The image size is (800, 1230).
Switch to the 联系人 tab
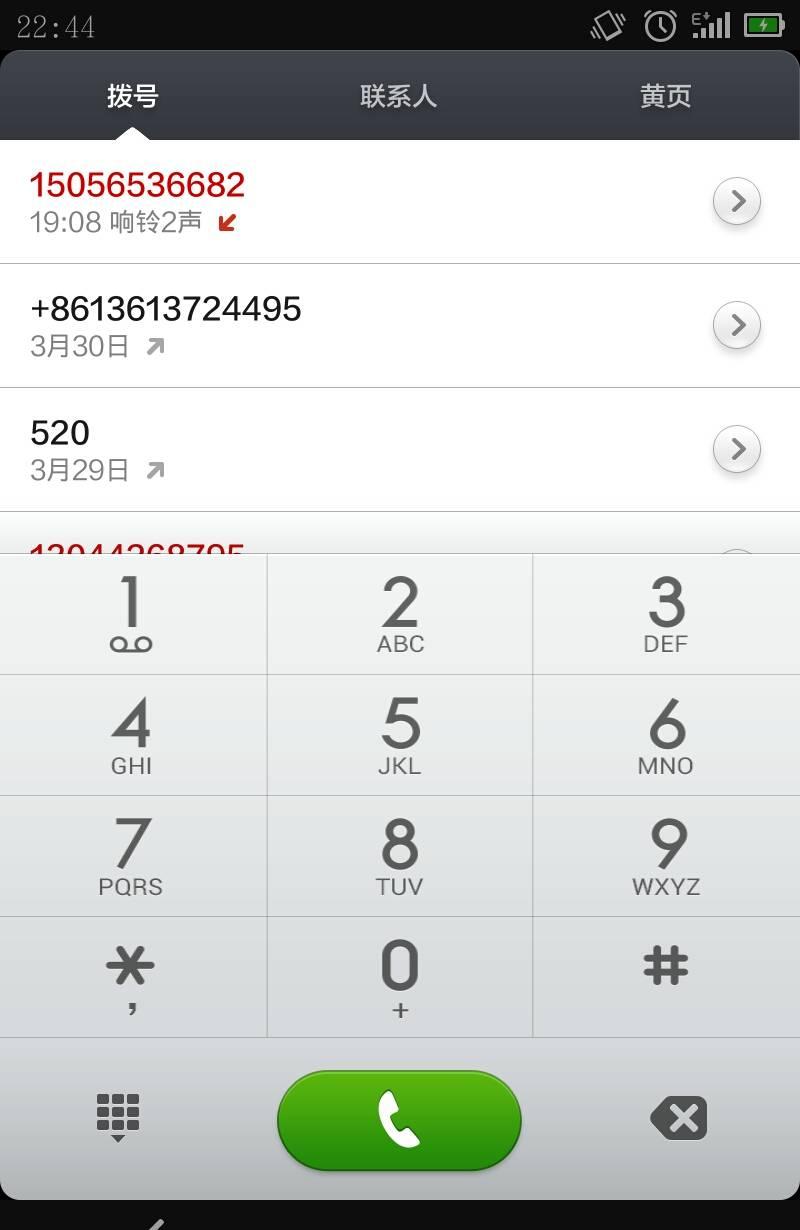tap(398, 96)
